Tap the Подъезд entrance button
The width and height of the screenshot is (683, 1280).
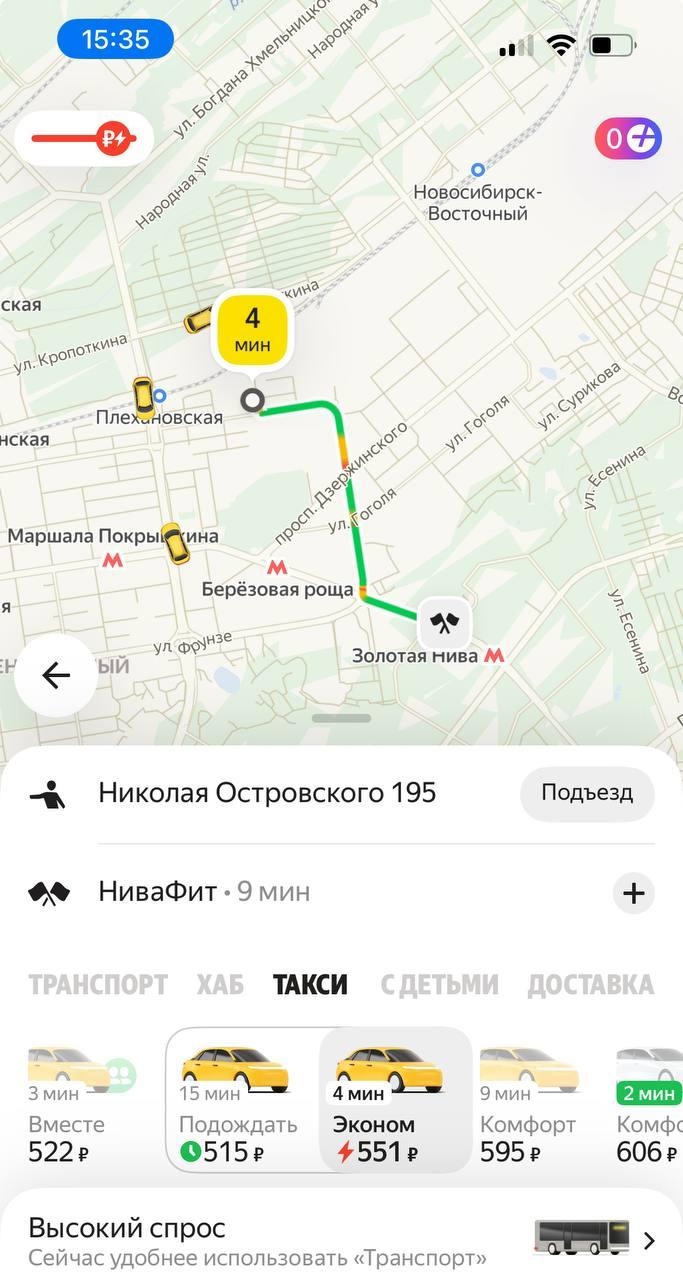[587, 793]
